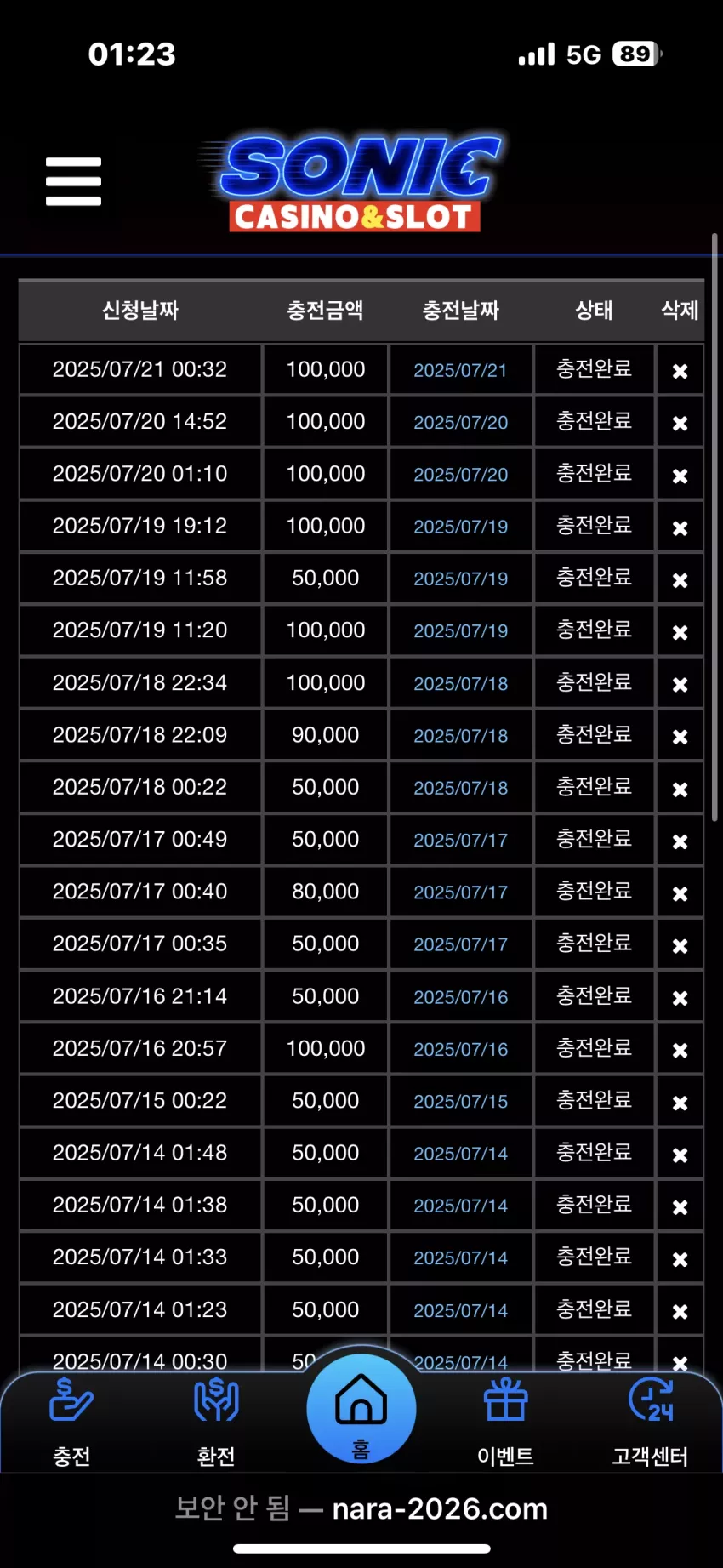Remove the 2025/07/17 00:40 entry

[x=680, y=893]
